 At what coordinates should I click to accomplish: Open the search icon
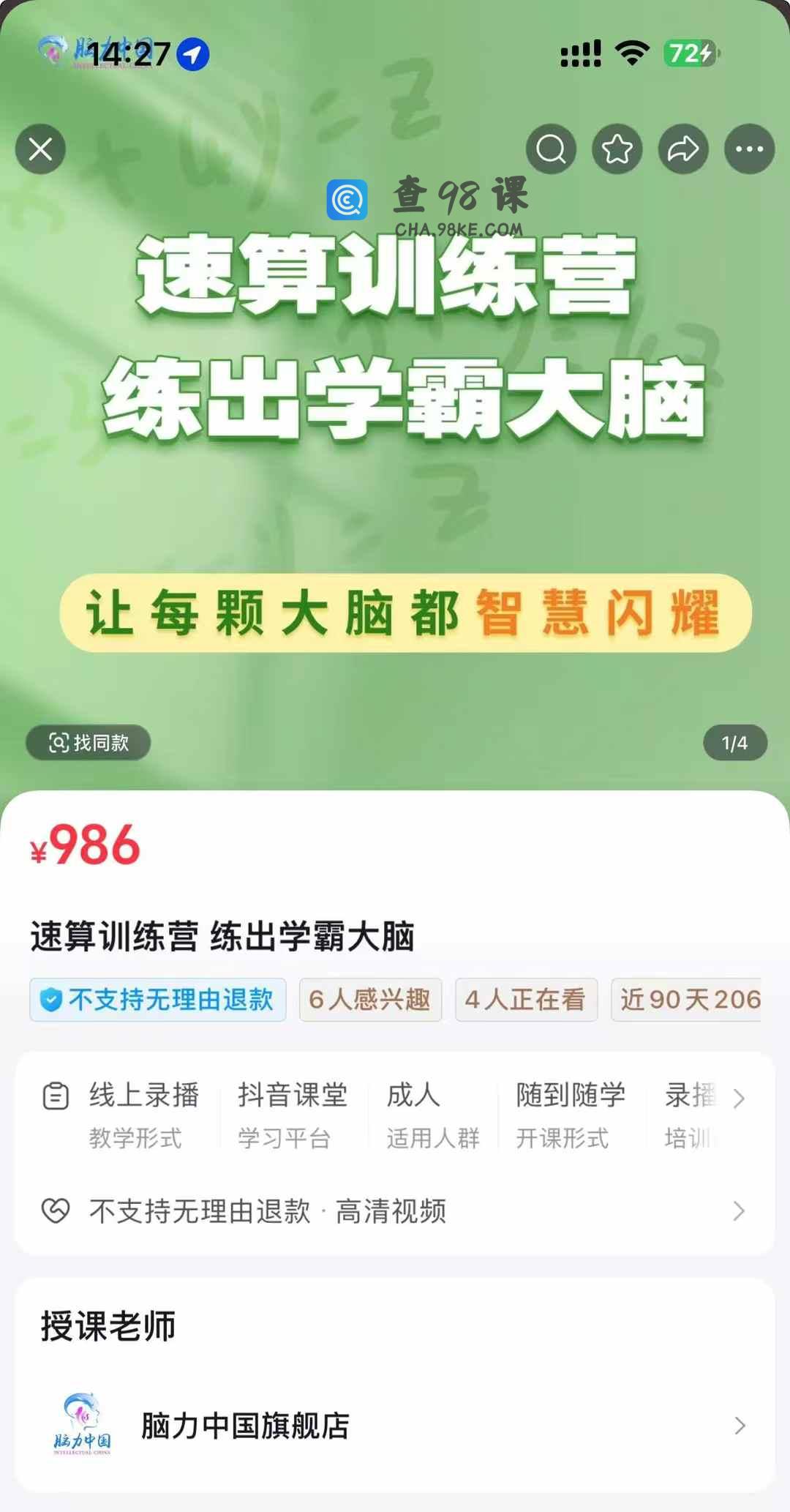tap(551, 149)
